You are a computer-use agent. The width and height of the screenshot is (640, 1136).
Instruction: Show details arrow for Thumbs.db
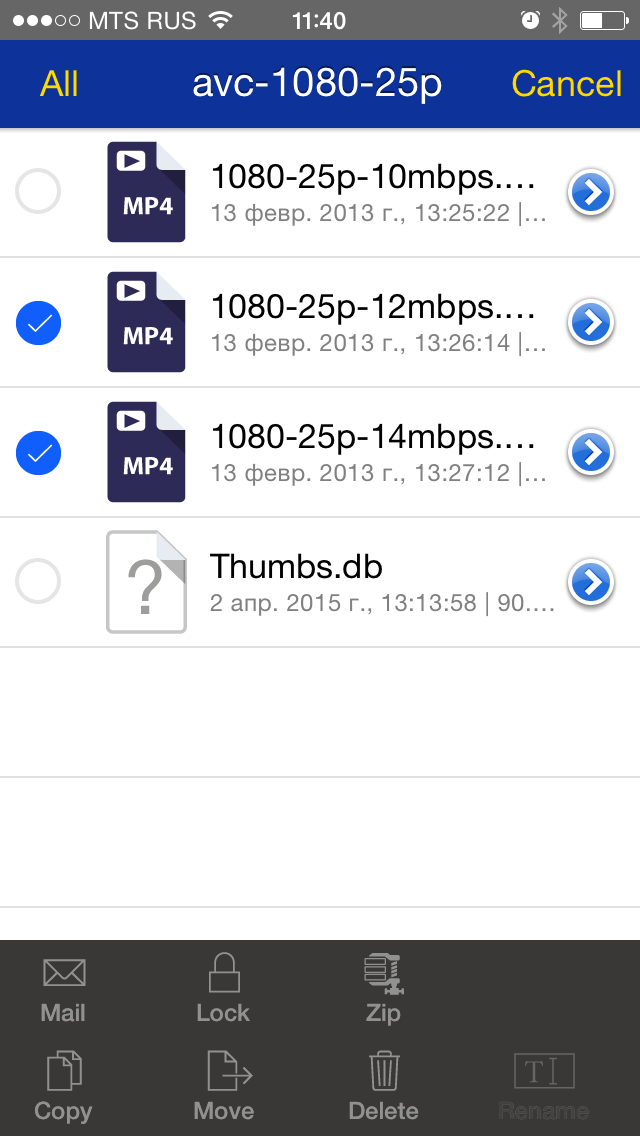[591, 582]
